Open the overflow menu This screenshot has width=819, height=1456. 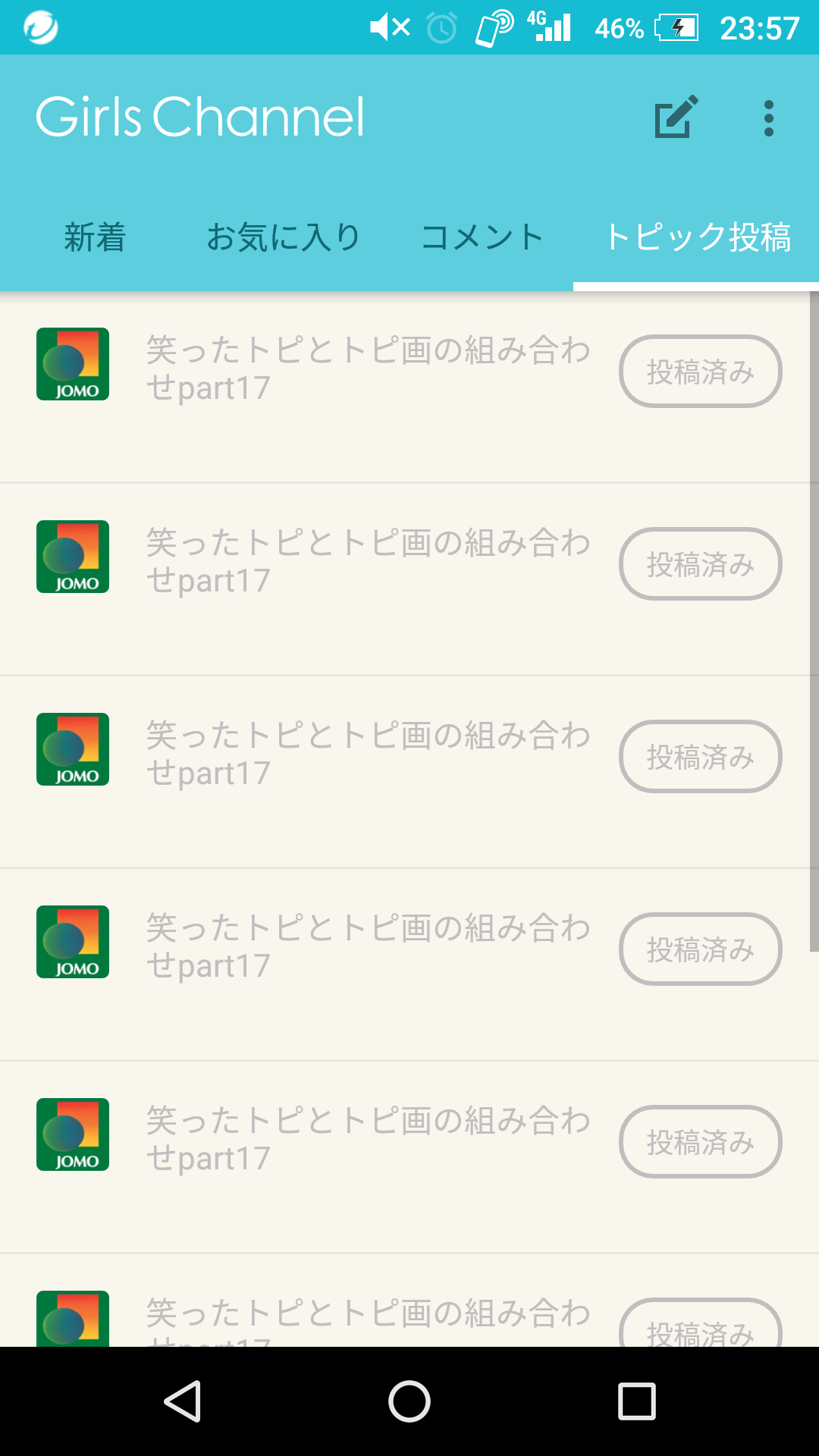[769, 118]
